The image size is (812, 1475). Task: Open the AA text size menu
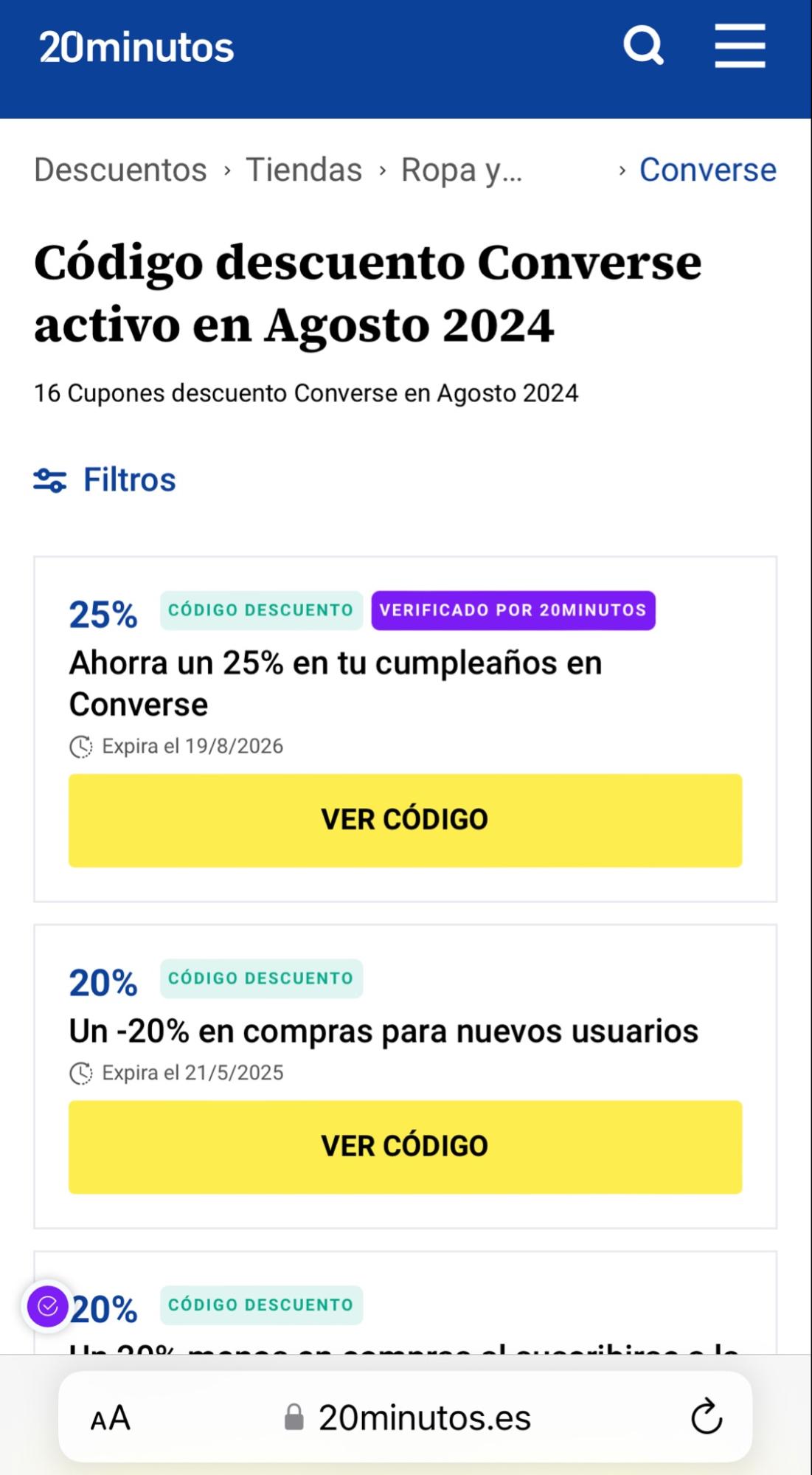pos(110,1417)
